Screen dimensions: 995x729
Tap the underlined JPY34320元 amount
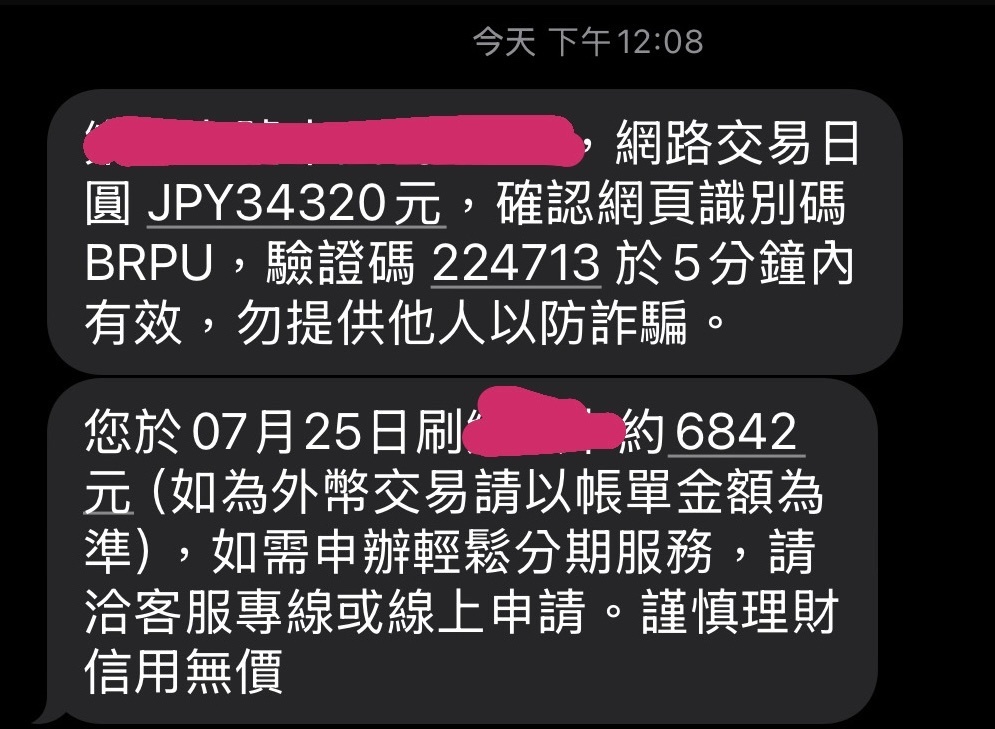[294, 207]
